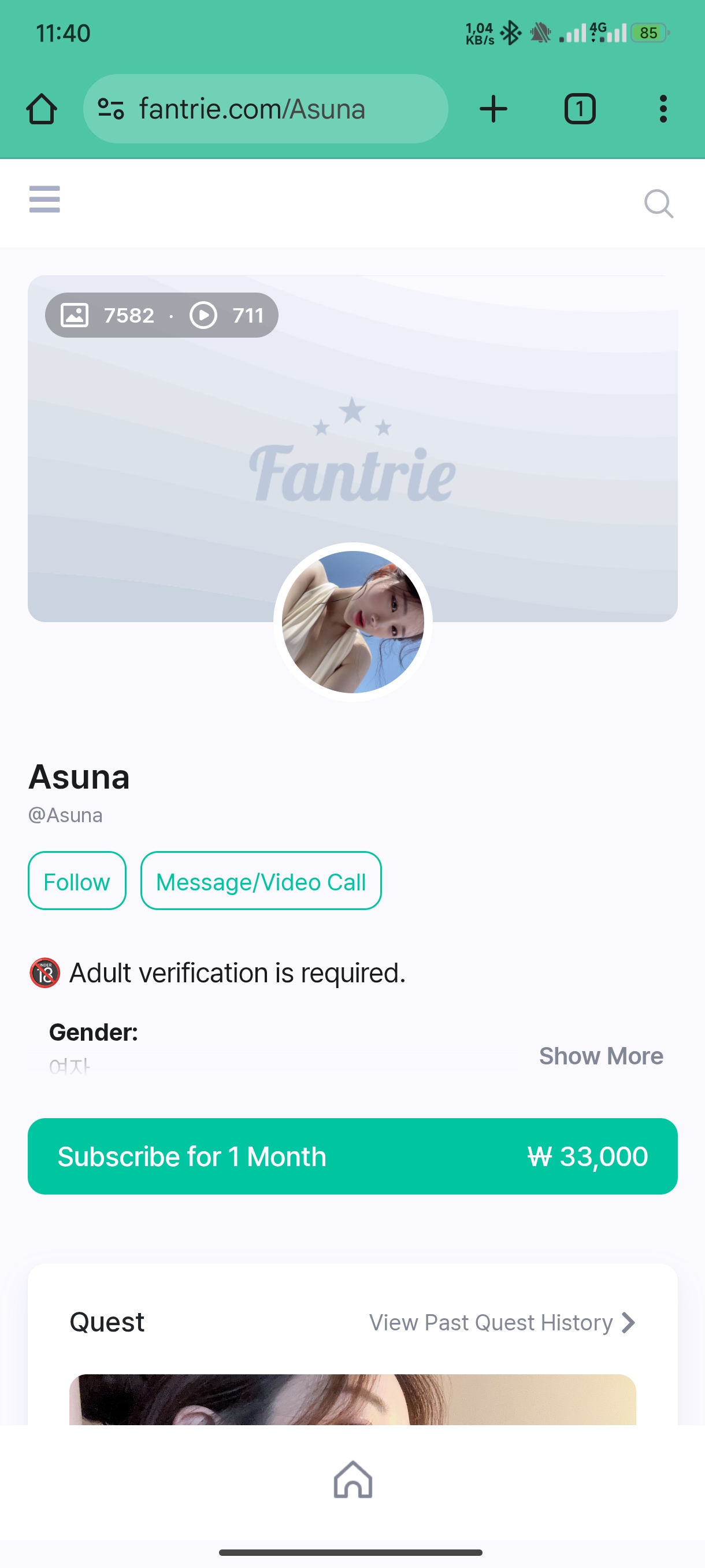Viewport: 705px width, 1568px height.
Task: View Past Quest History
Action: (x=502, y=1322)
